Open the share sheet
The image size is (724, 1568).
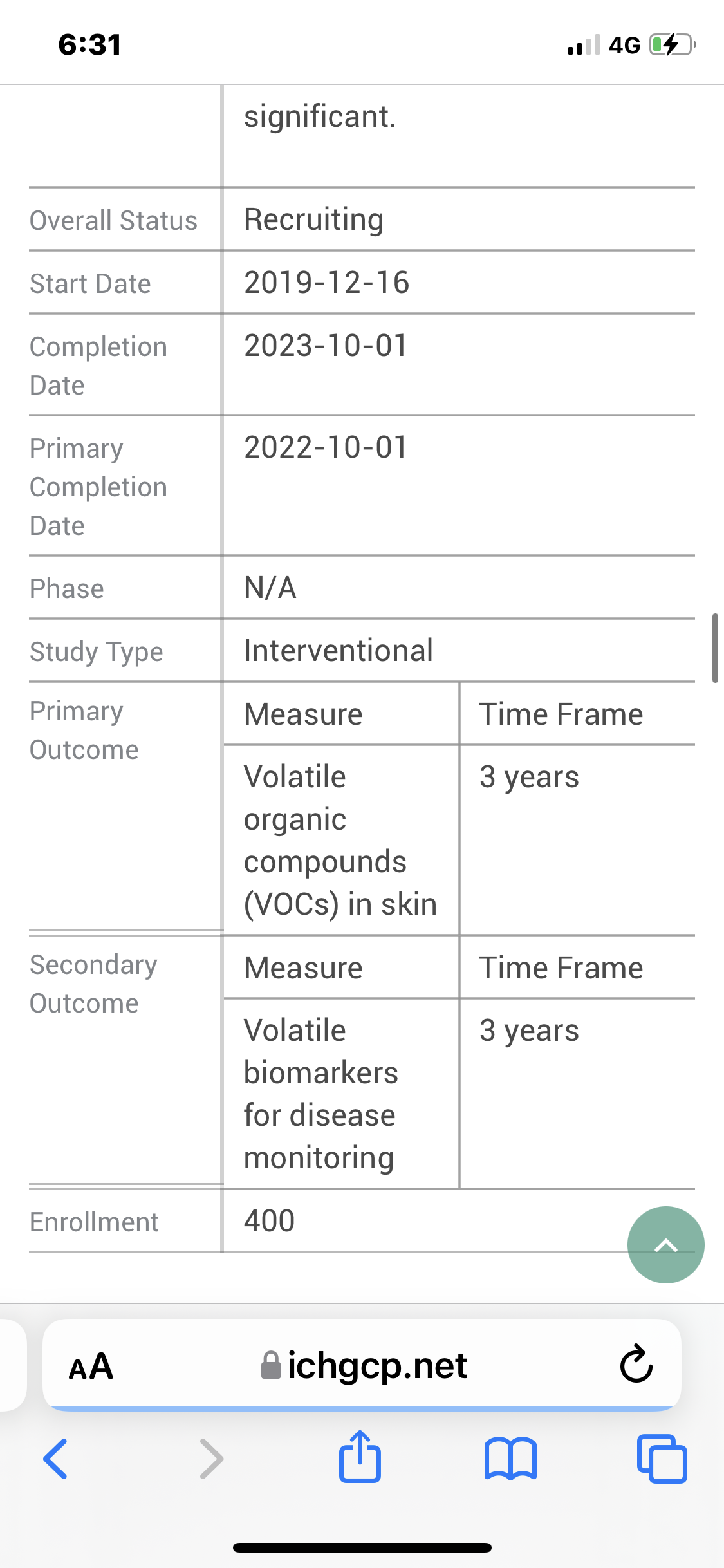click(360, 1456)
